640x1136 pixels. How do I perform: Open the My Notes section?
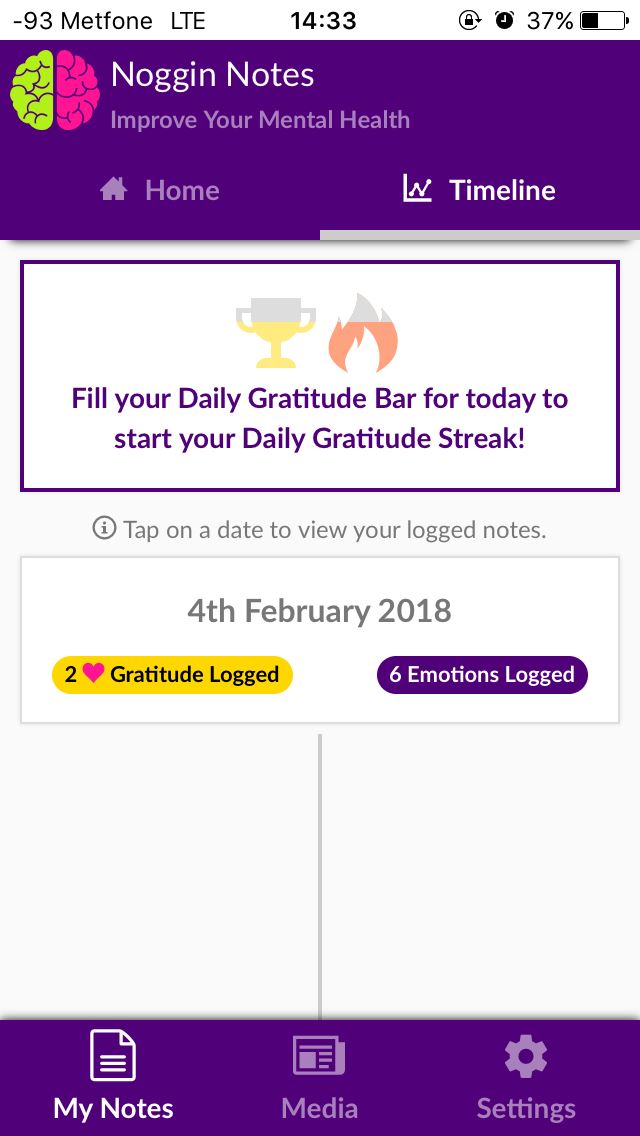click(113, 1077)
